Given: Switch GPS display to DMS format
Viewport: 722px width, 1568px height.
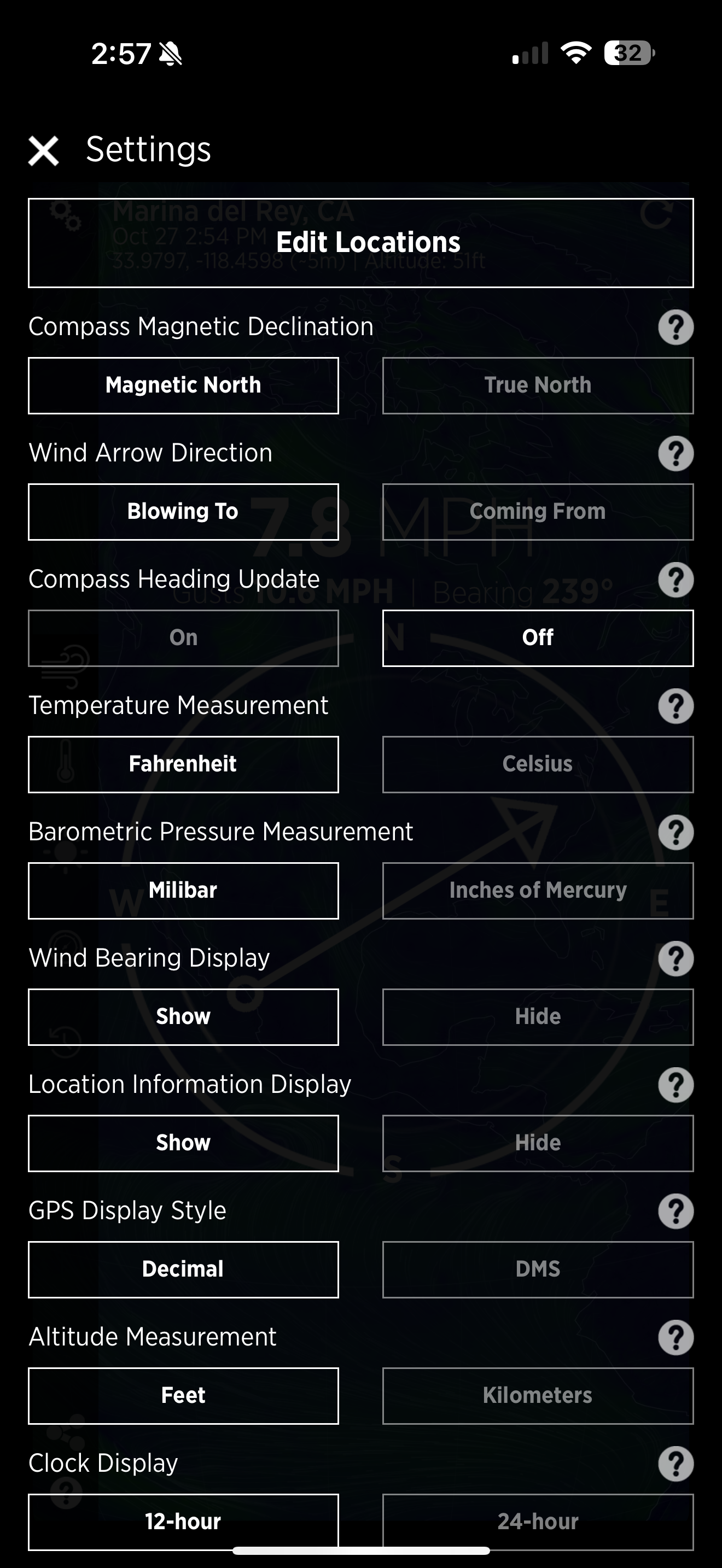Looking at the screenshot, I should [x=538, y=1269].
